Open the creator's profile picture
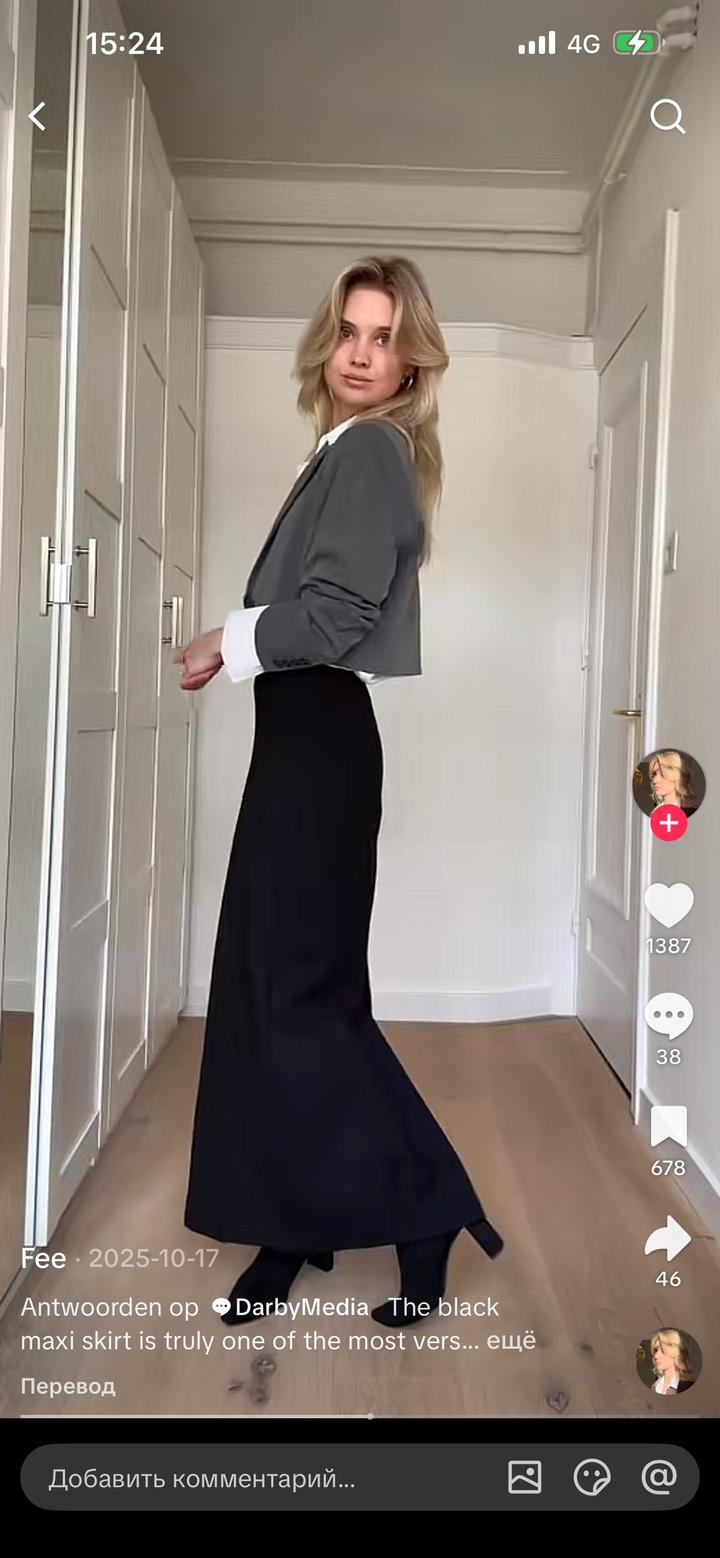This screenshot has height=1558, width=720. point(668,783)
